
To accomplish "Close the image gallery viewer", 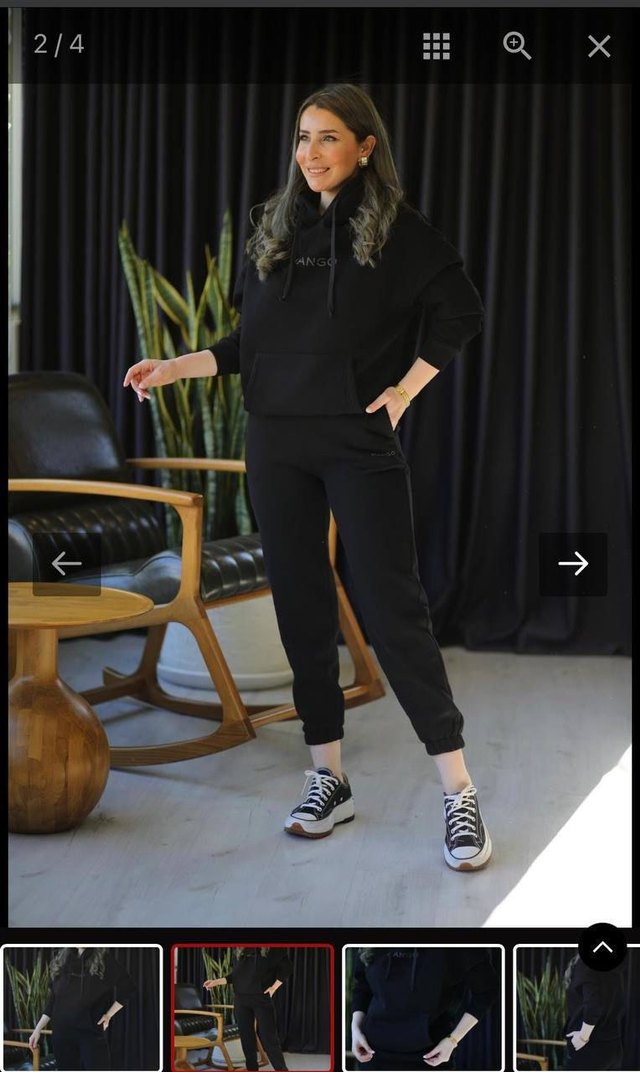I will tap(599, 46).
